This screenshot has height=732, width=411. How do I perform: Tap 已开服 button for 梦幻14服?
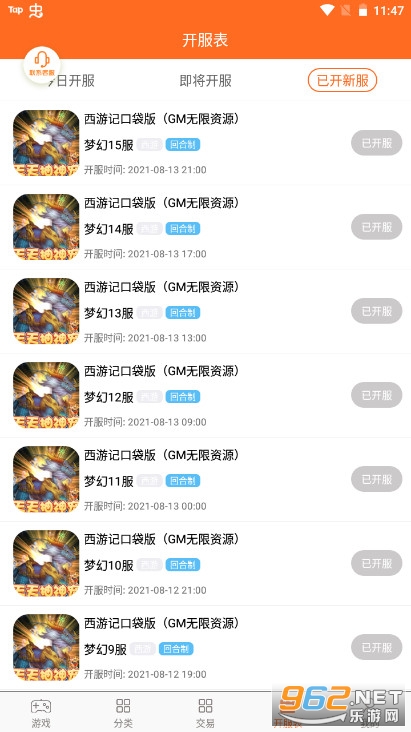[376, 227]
